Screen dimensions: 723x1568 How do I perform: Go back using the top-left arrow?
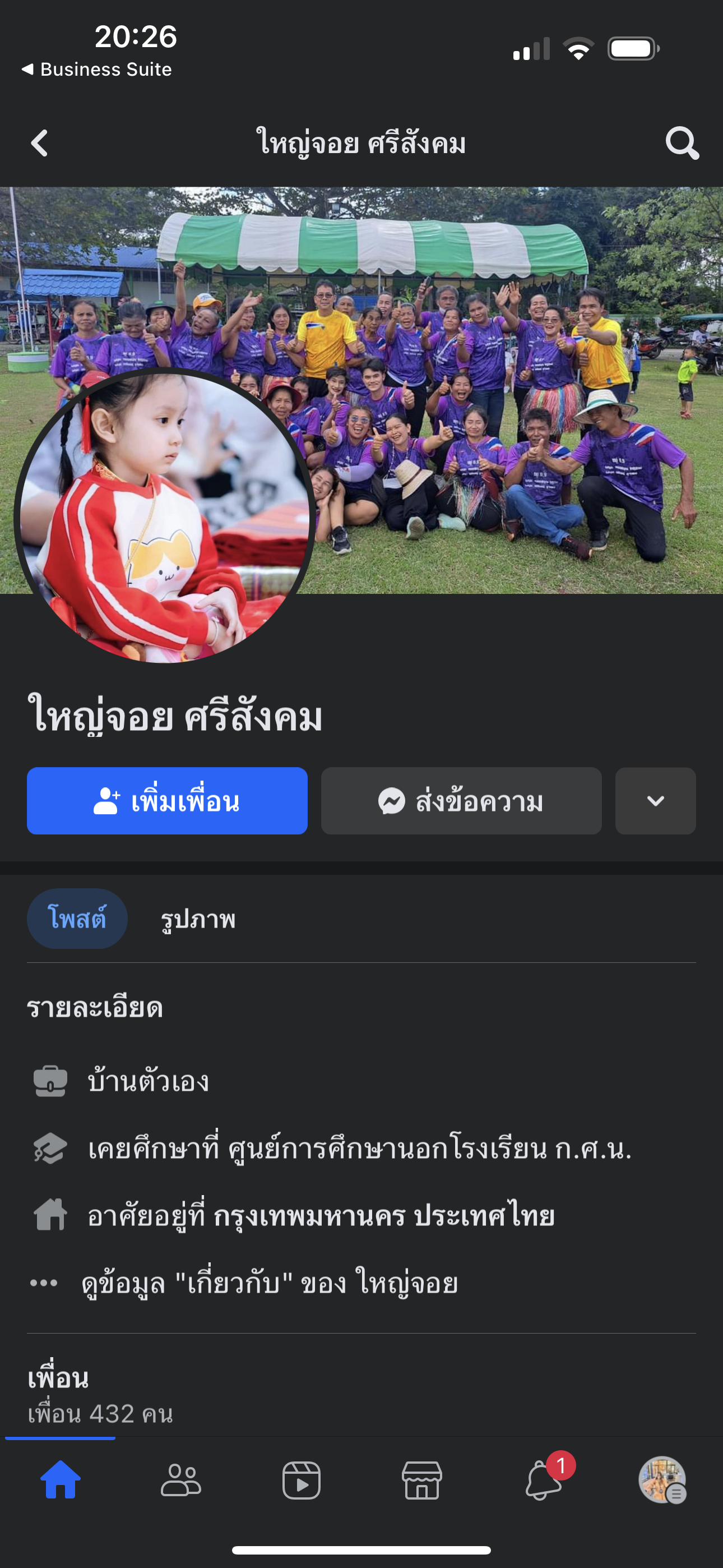pyautogui.click(x=40, y=144)
